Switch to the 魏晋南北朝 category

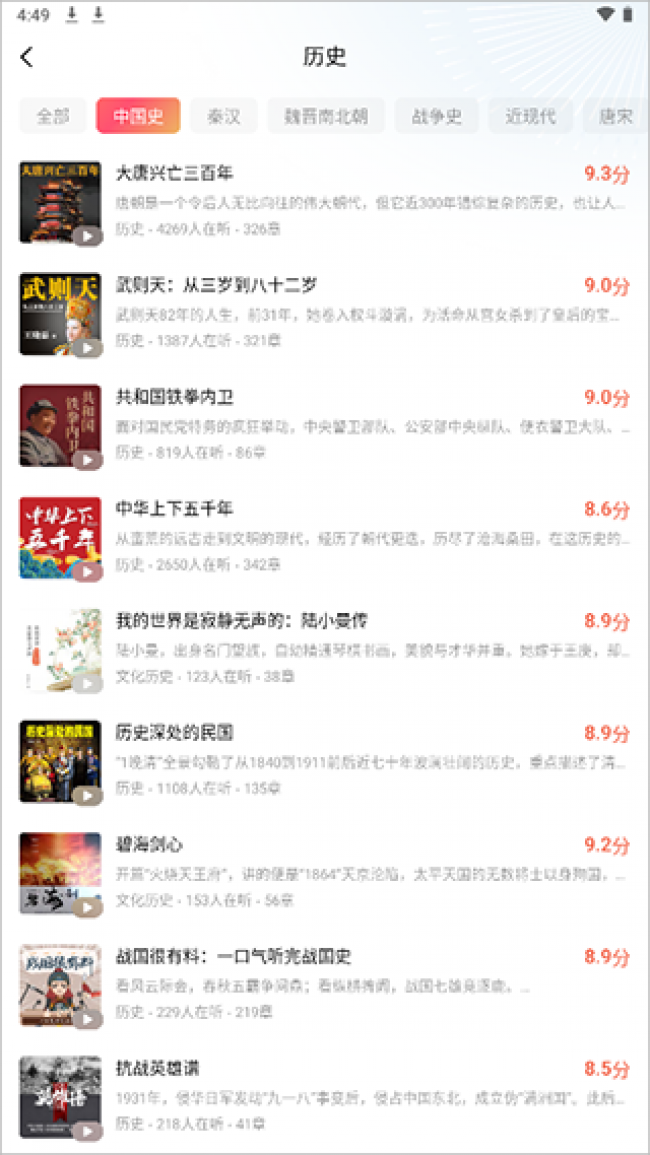point(325,116)
